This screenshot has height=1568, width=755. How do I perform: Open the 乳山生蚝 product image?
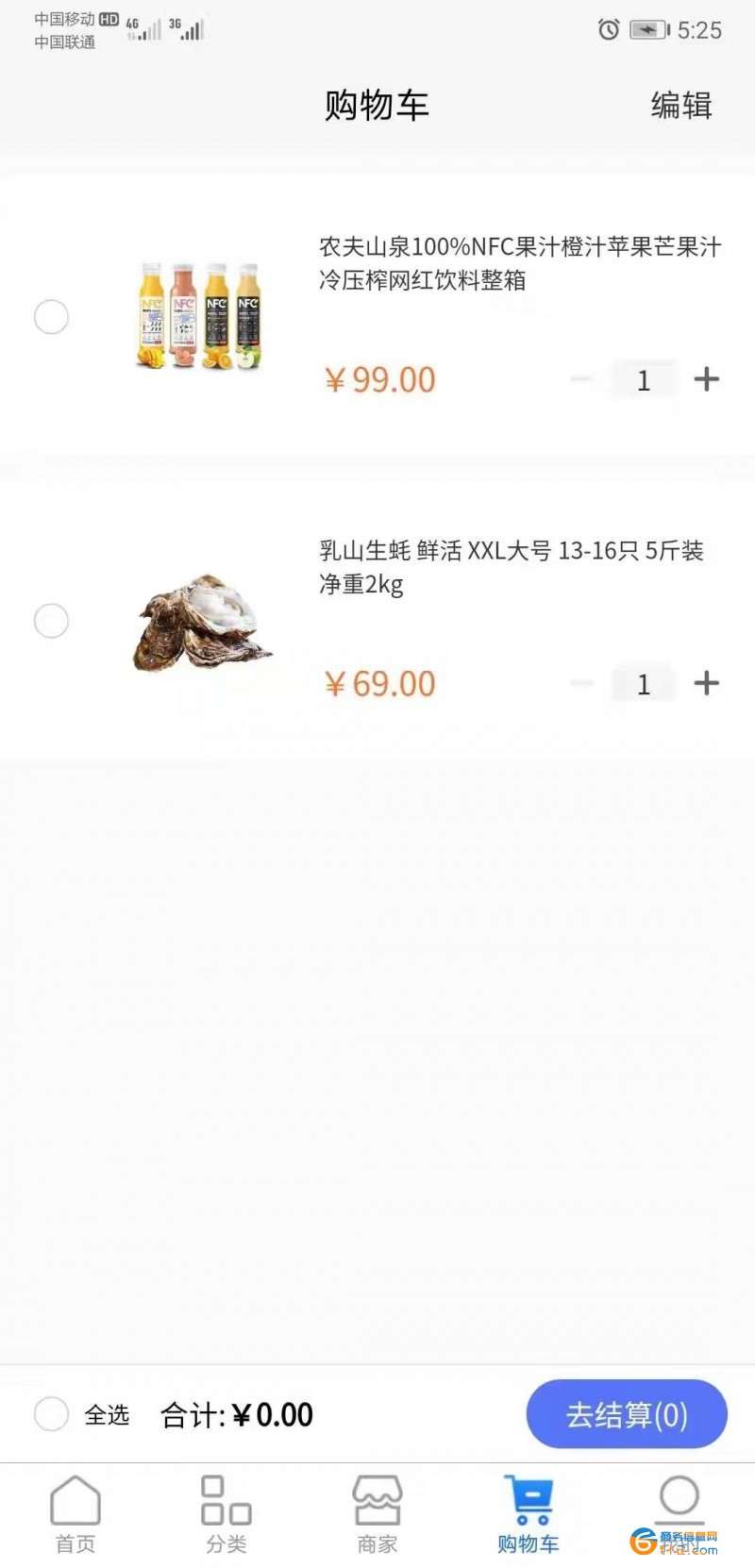point(200,623)
